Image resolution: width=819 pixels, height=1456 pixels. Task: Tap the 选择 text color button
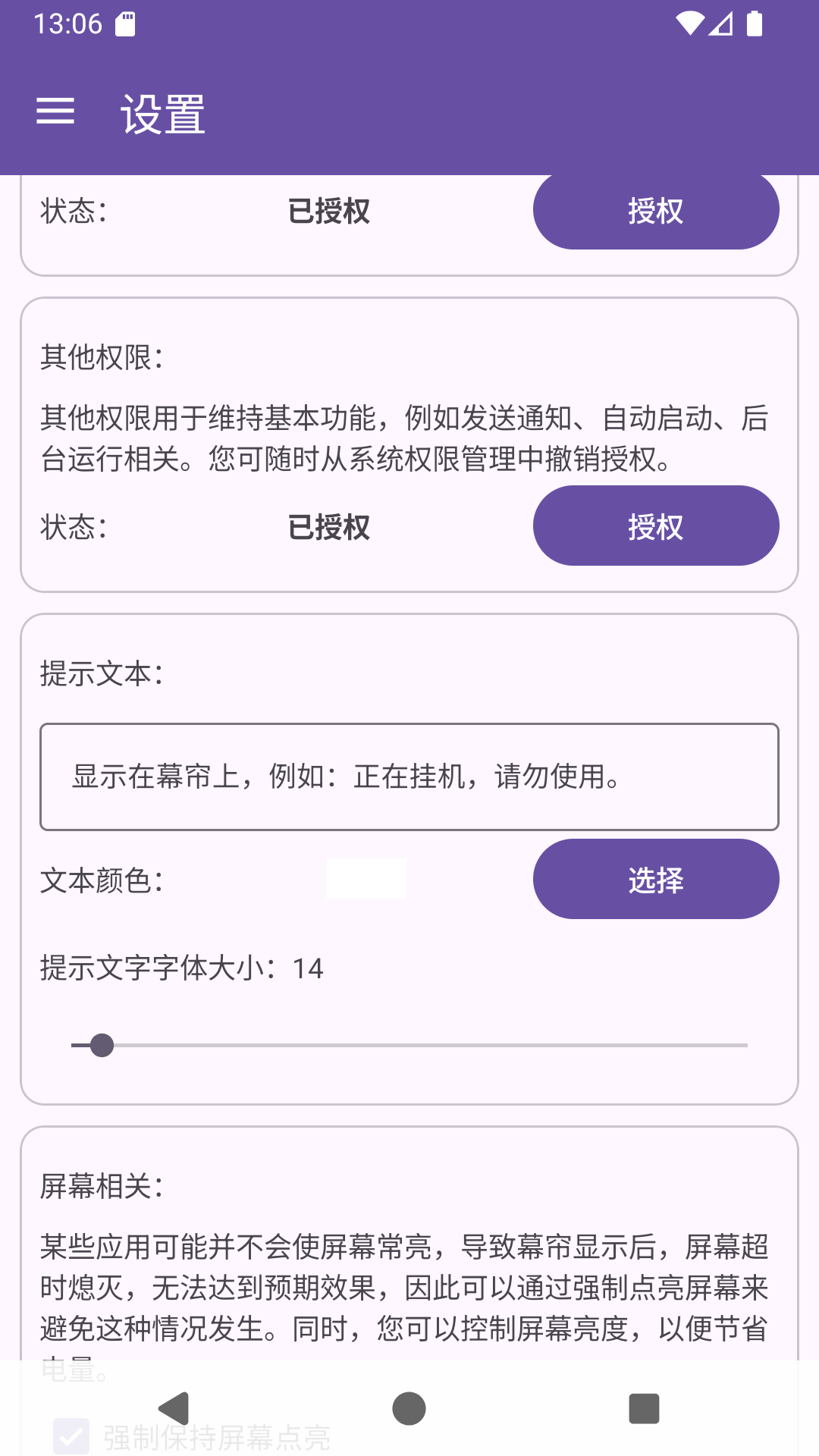pyautogui.click(x=655, y=878)
